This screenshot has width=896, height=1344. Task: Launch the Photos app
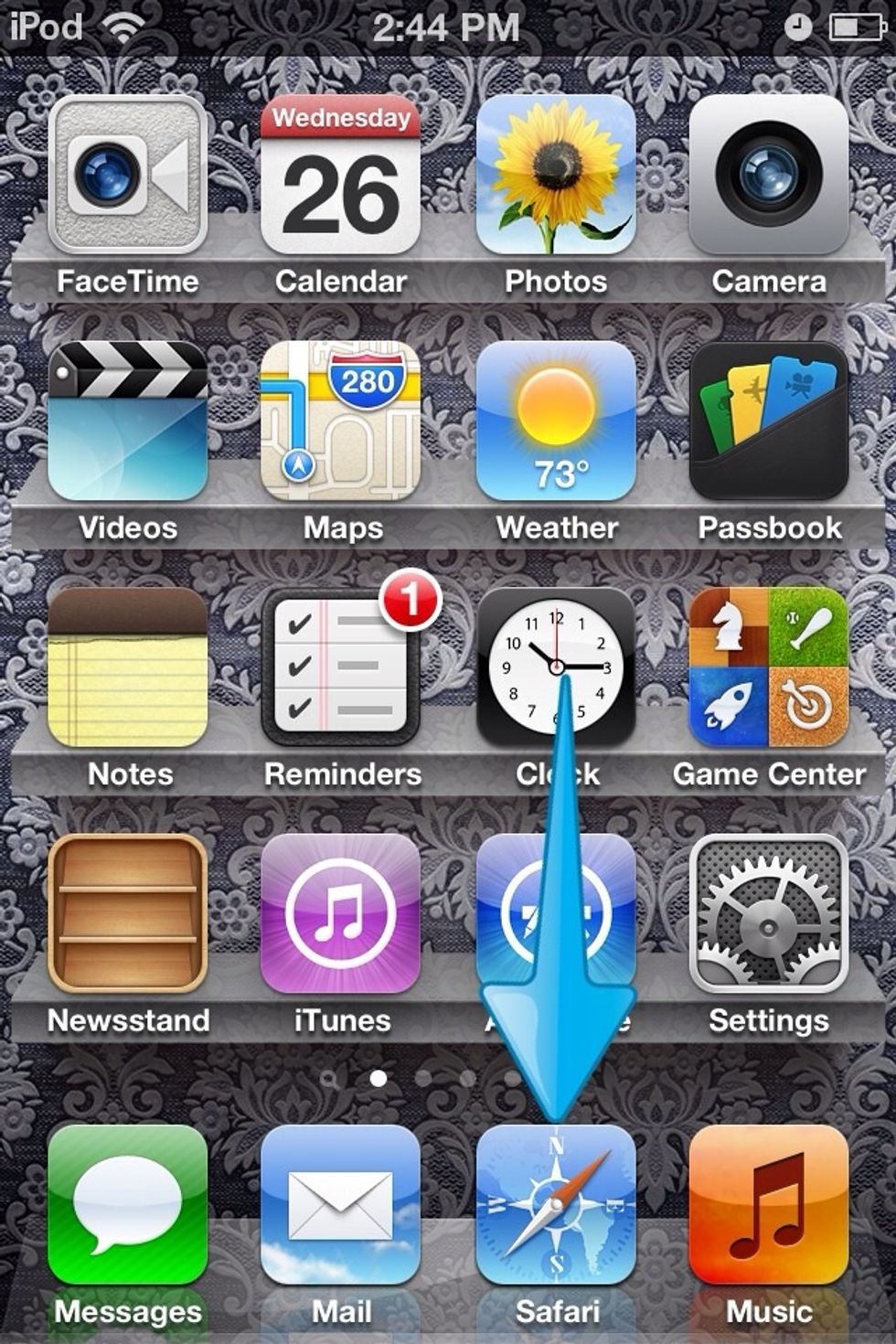[x=555, y=176]
